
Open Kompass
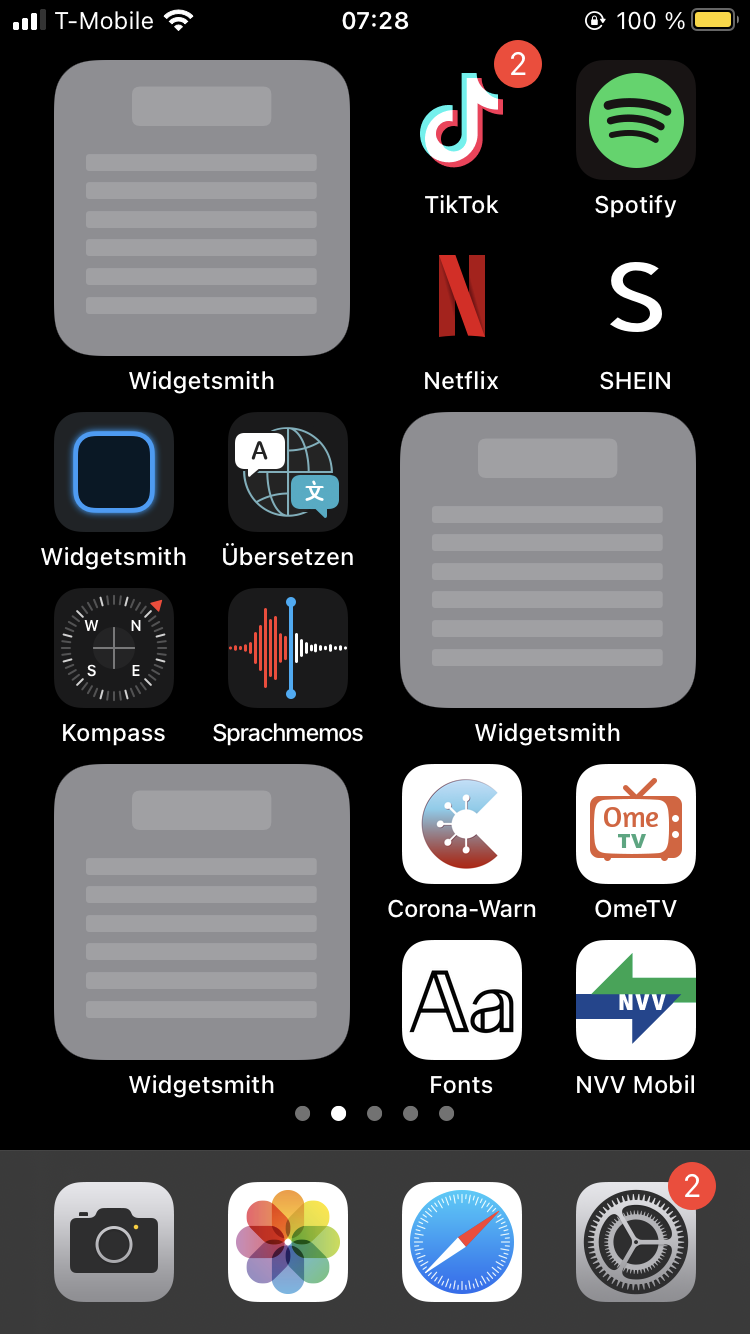(114, 648)
